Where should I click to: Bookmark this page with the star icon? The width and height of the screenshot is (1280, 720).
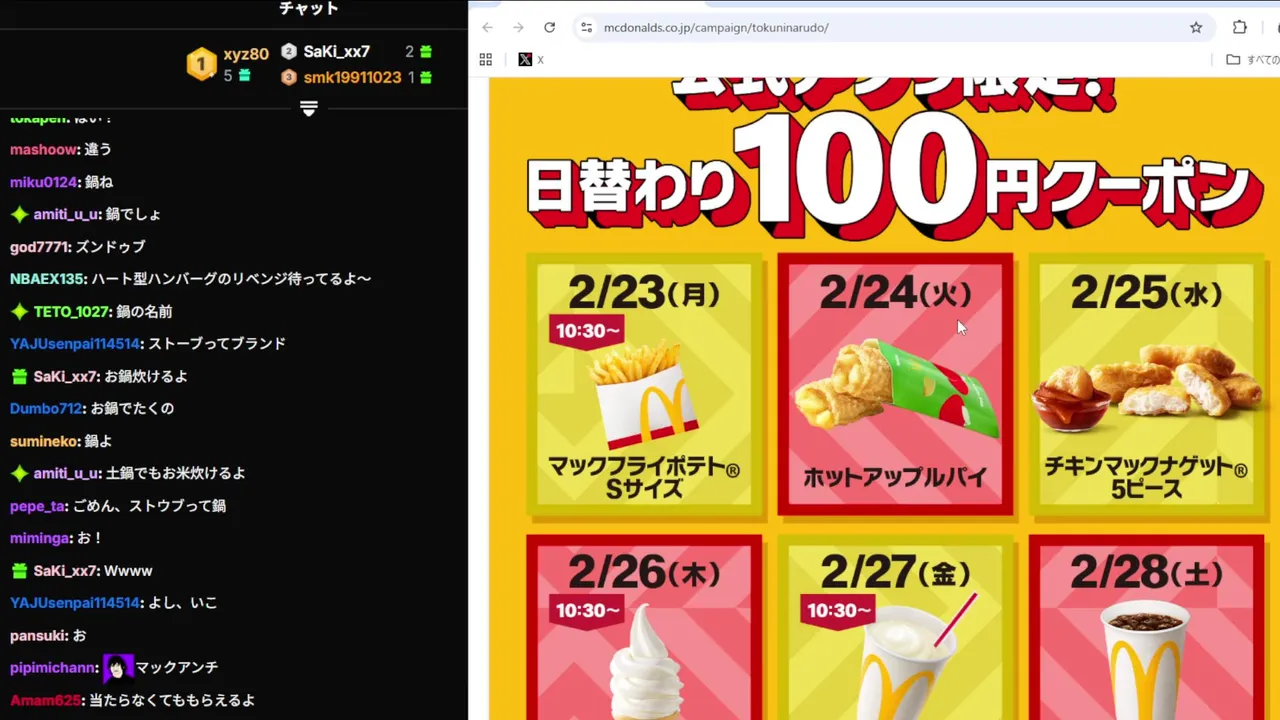[x=1196, y=28]
